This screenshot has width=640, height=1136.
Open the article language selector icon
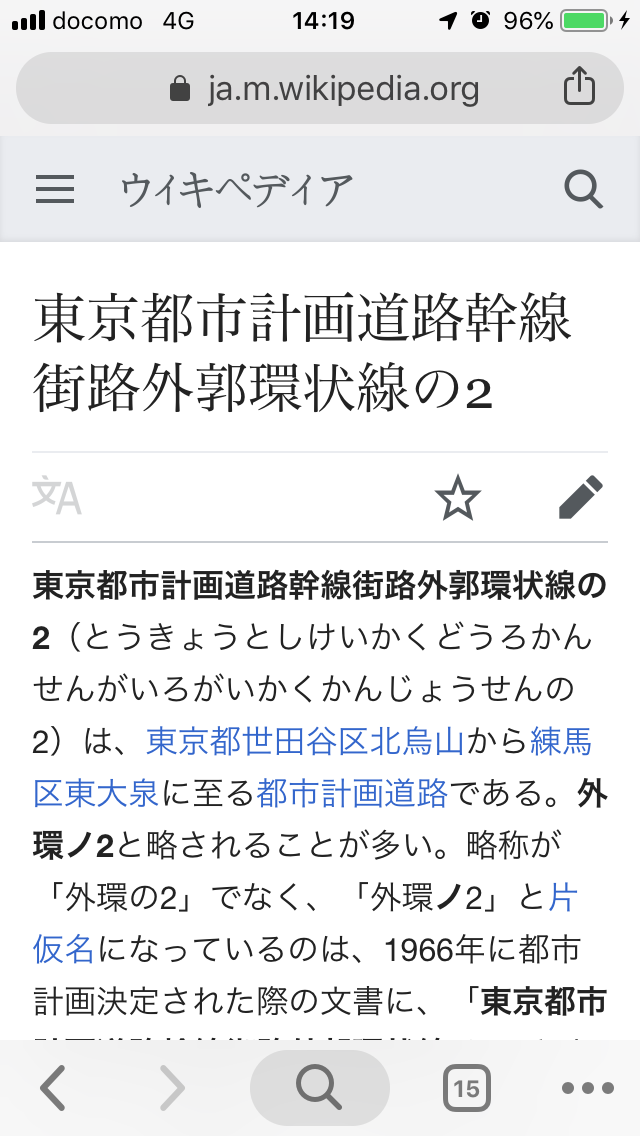point(57,496)
